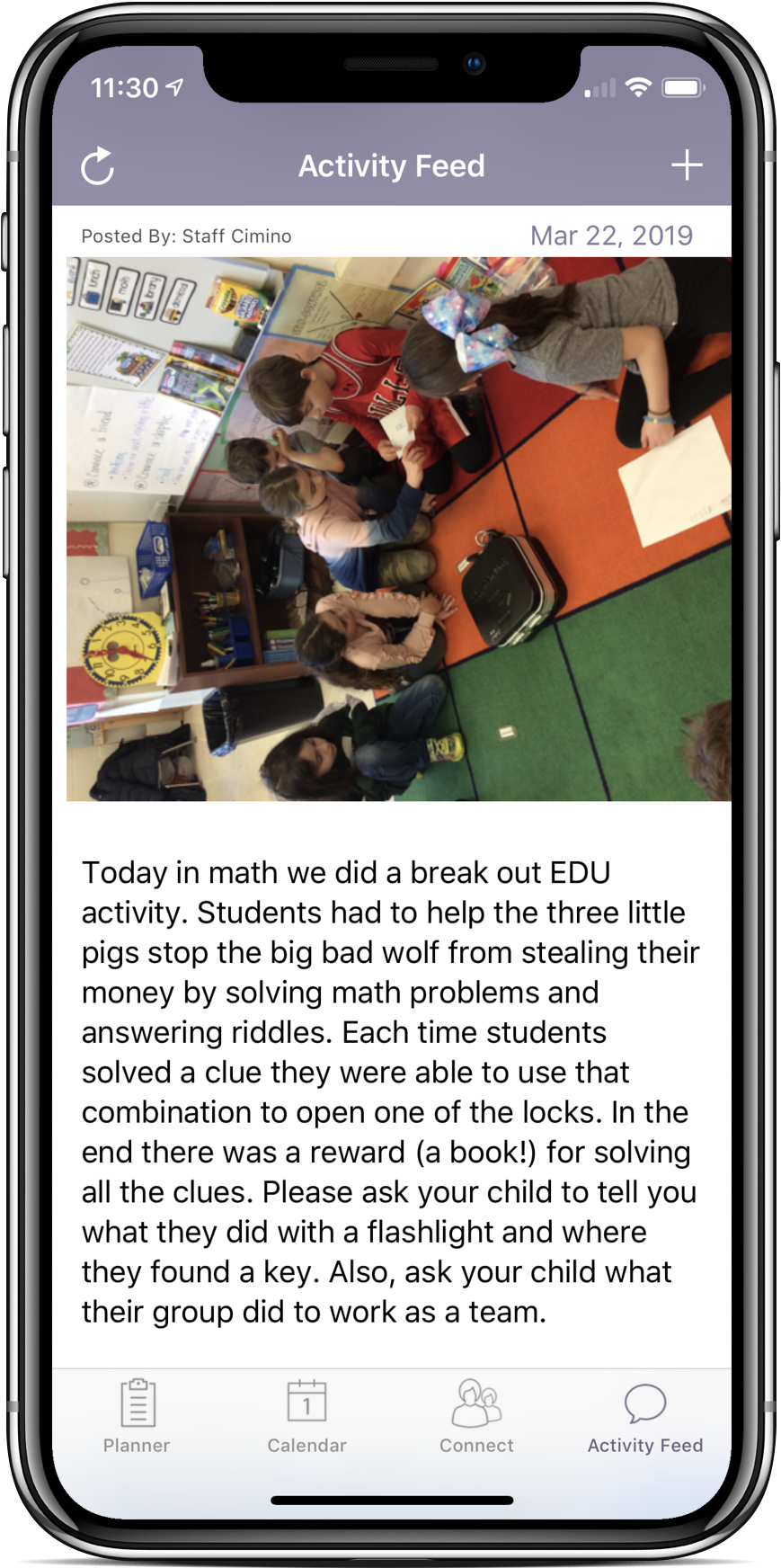Select the Activity Feed tab
Viewport: 781px width, 1568px height.
644,1415
